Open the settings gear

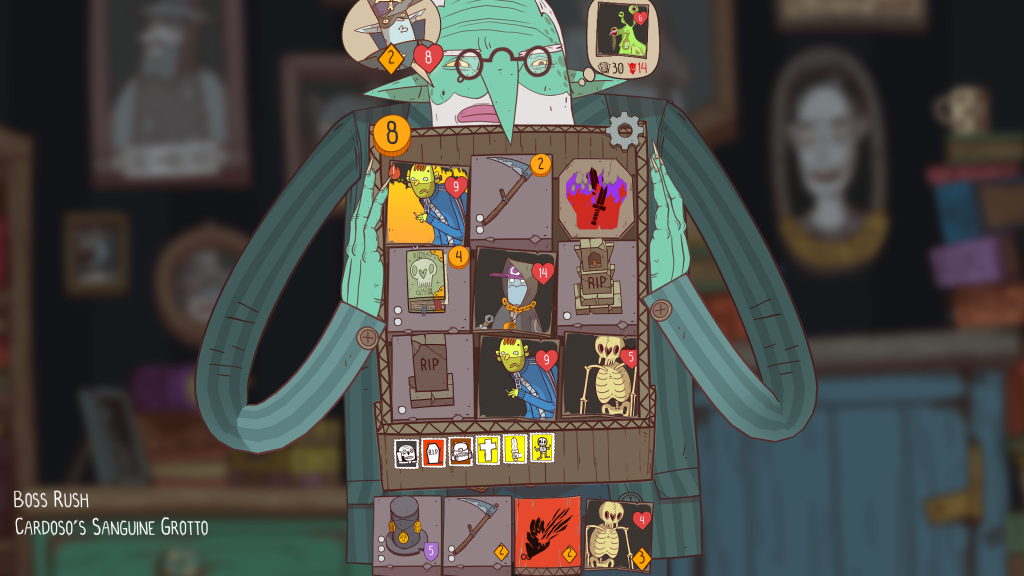[624, 131]
